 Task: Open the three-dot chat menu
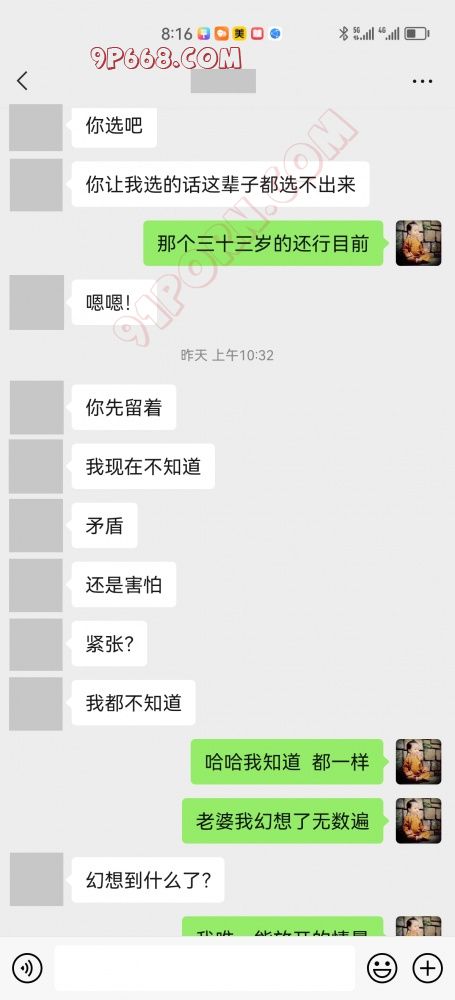tap(422, 82)
